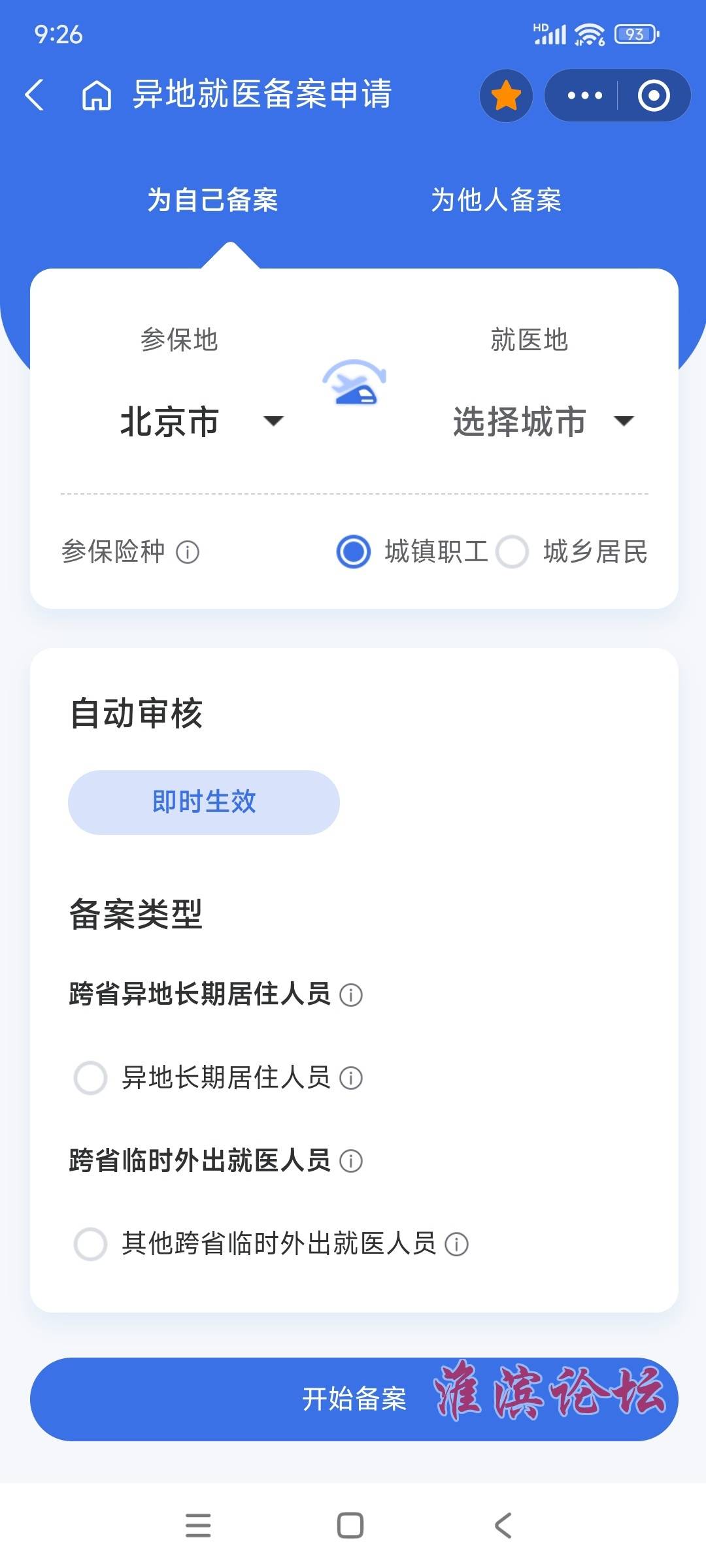View info for 跨省临时外出就医人员 heading
706x1568 pixels.
pyautogui.click(x=351, y=1161)
